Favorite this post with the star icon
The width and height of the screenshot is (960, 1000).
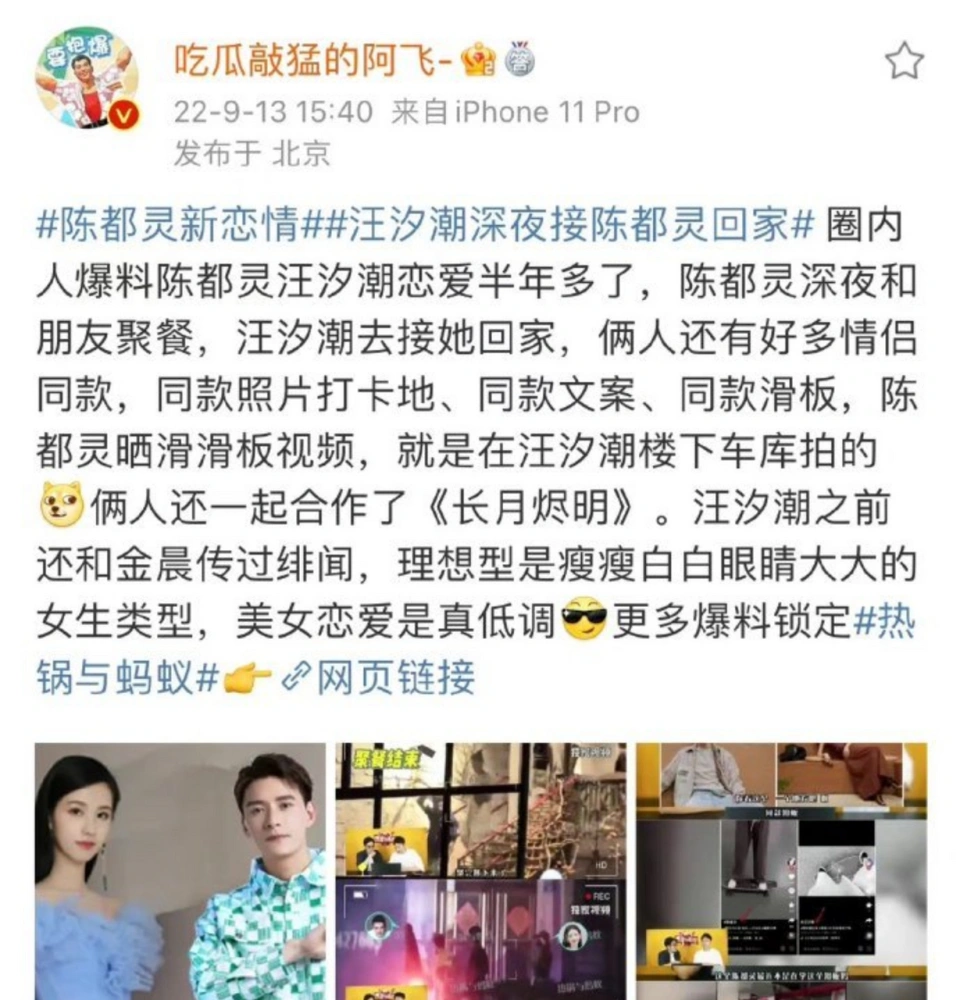click(x=904, y=62)
